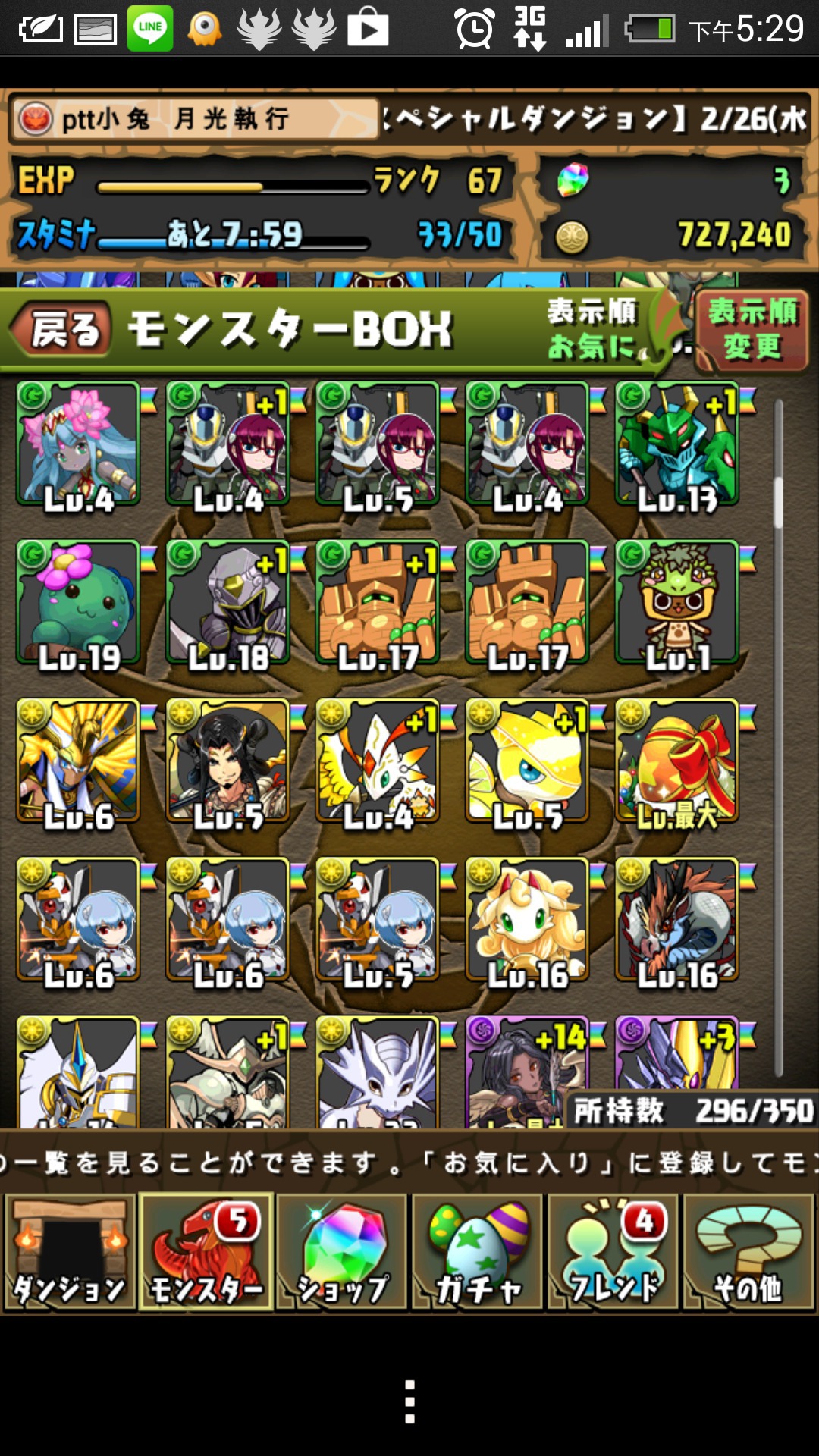
Task: Select the dark-skinned +14 monster
Action: click(527, 1072)
